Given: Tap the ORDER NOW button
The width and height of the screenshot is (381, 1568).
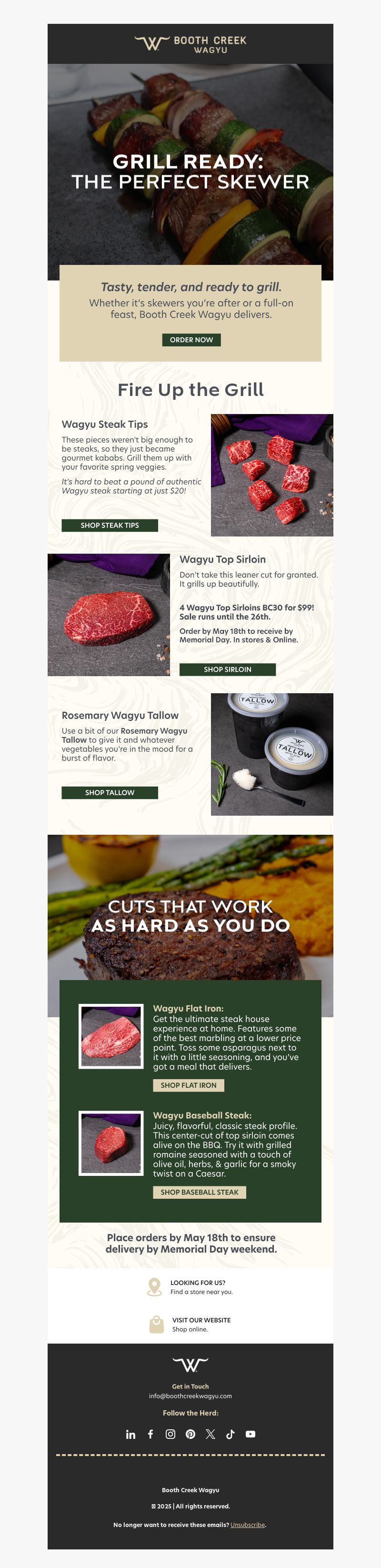Looking at the screenshot, I should coord(191,340).
